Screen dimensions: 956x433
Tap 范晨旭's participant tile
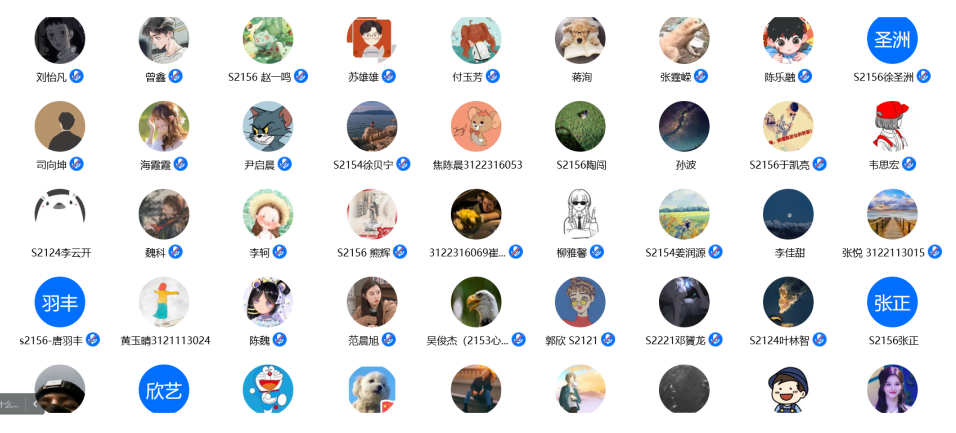372,302
